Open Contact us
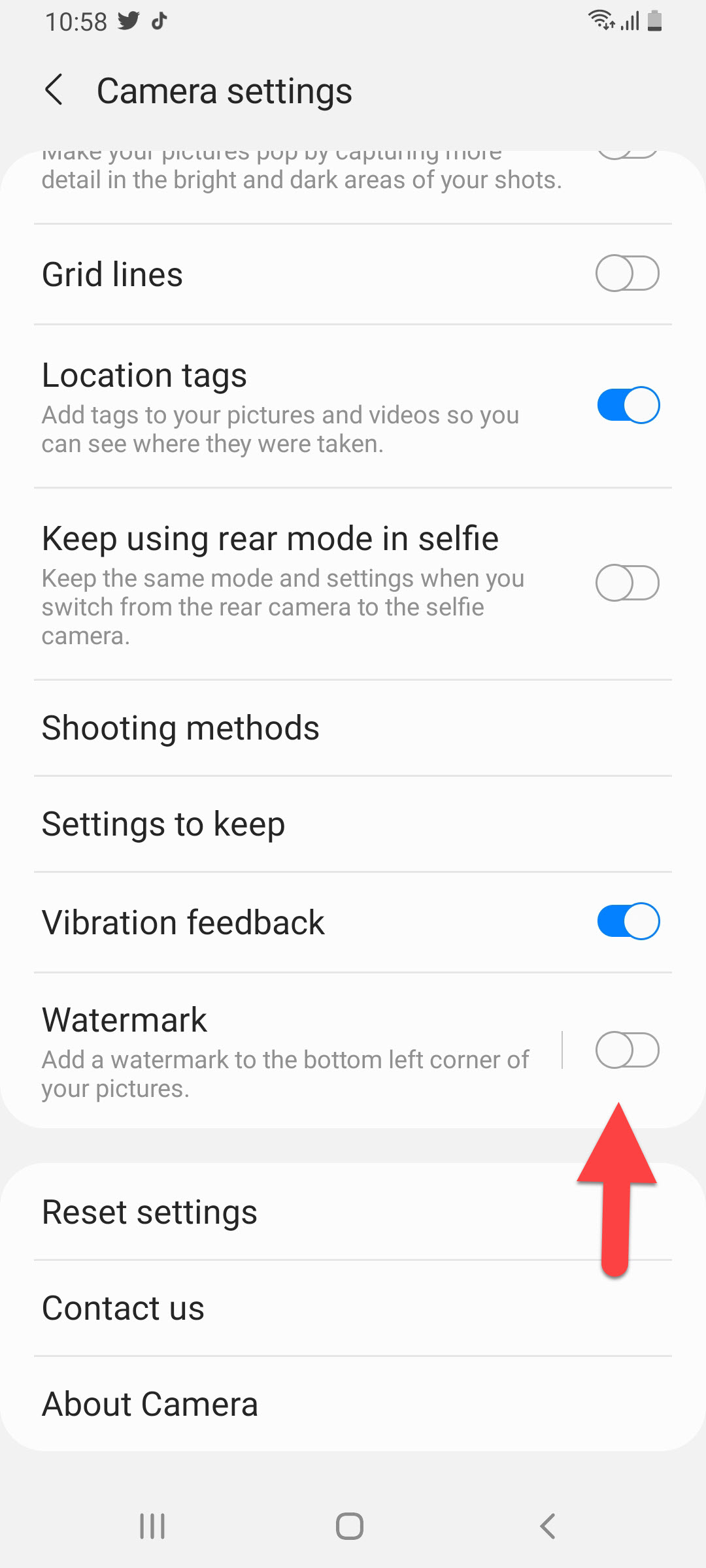The height and width of the screenshot is (1568, 706). pos(353,1308)
